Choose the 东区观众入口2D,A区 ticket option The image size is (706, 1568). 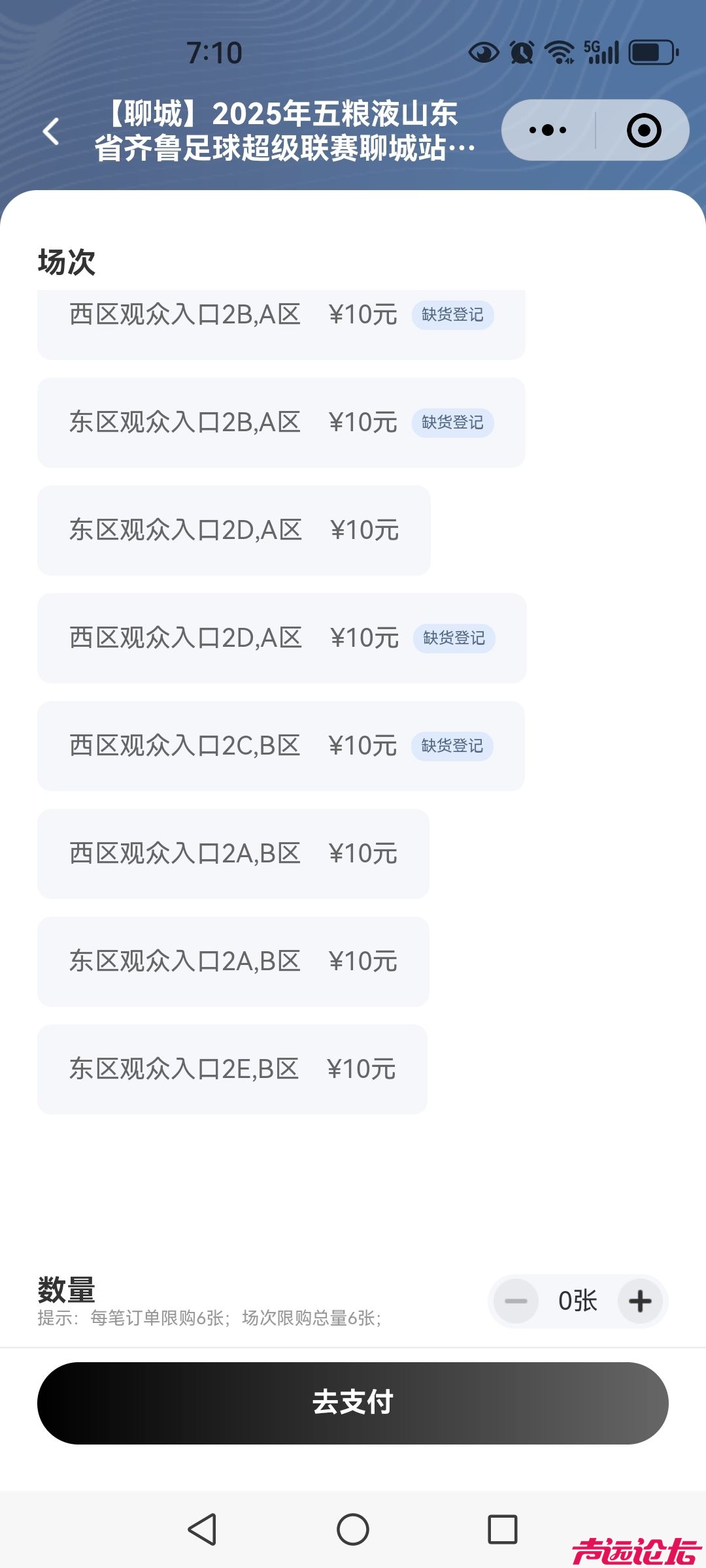[234, 531]
